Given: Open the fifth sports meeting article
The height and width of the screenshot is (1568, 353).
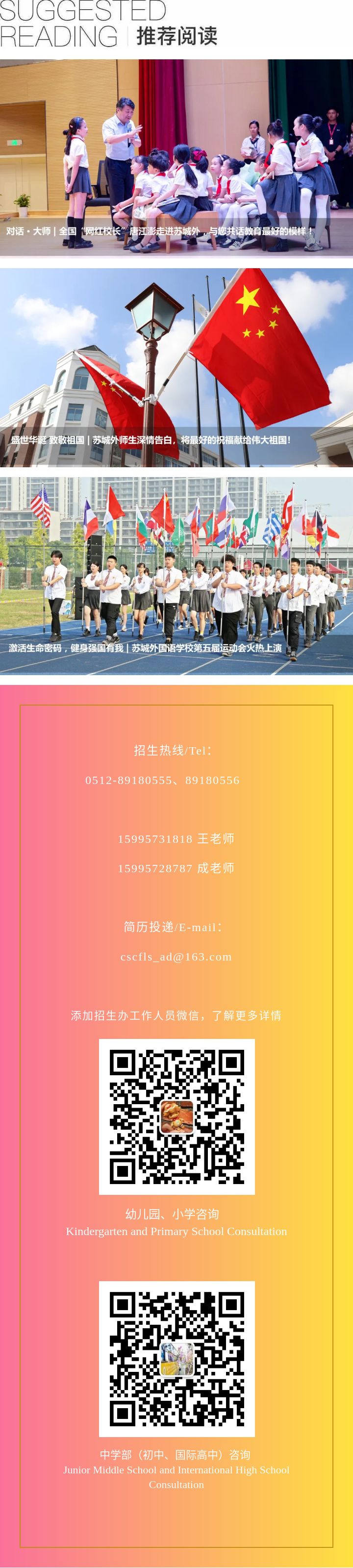Looking at the screenshot, I should [x=176, y=576].
